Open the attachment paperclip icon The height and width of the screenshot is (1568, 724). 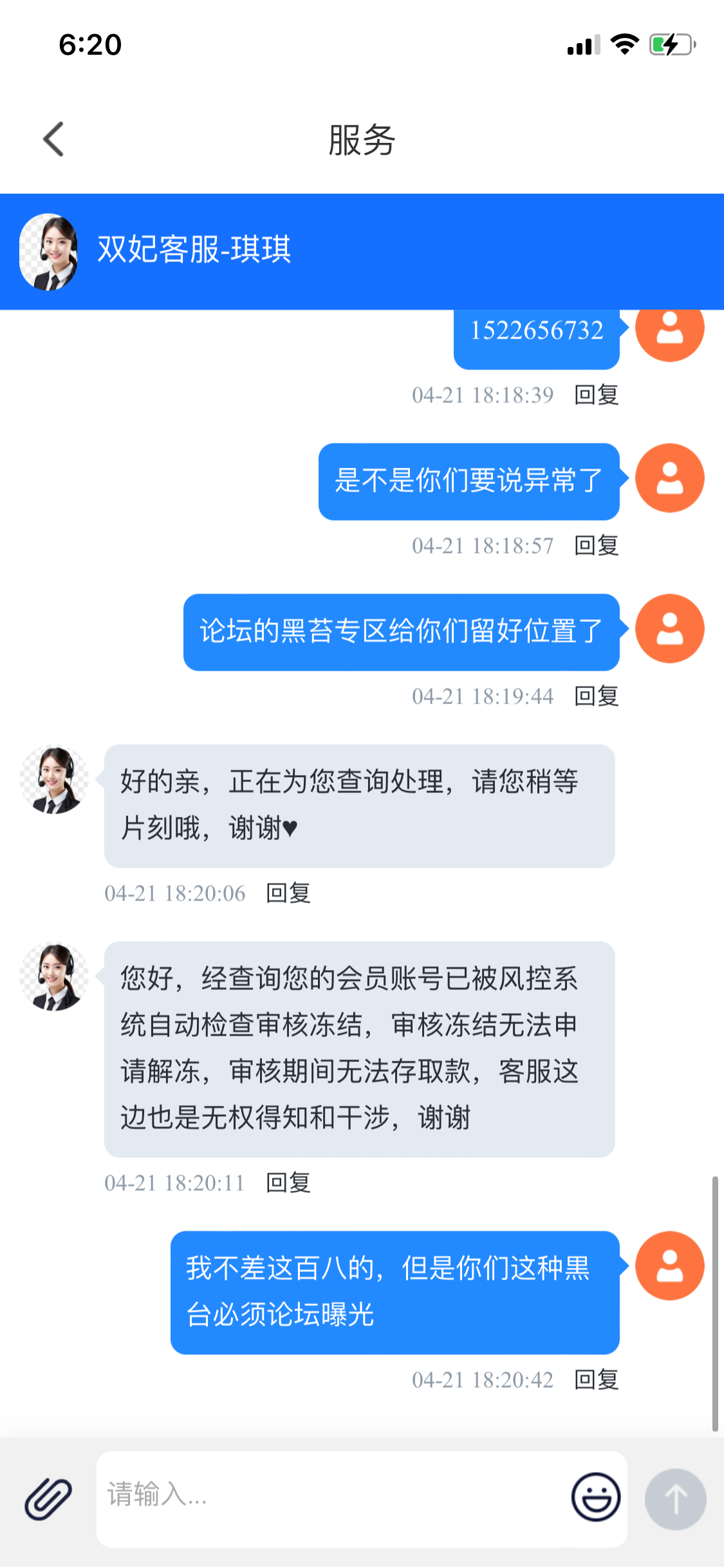coord(45,1498)
